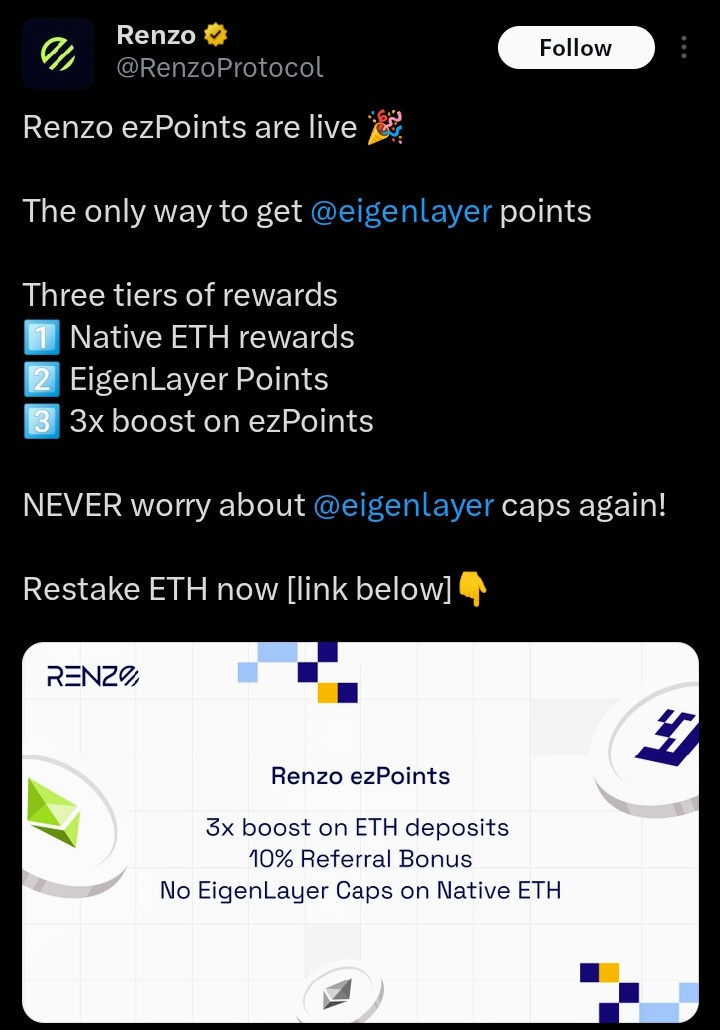Open the Renzo account name

tap(157, 36)
